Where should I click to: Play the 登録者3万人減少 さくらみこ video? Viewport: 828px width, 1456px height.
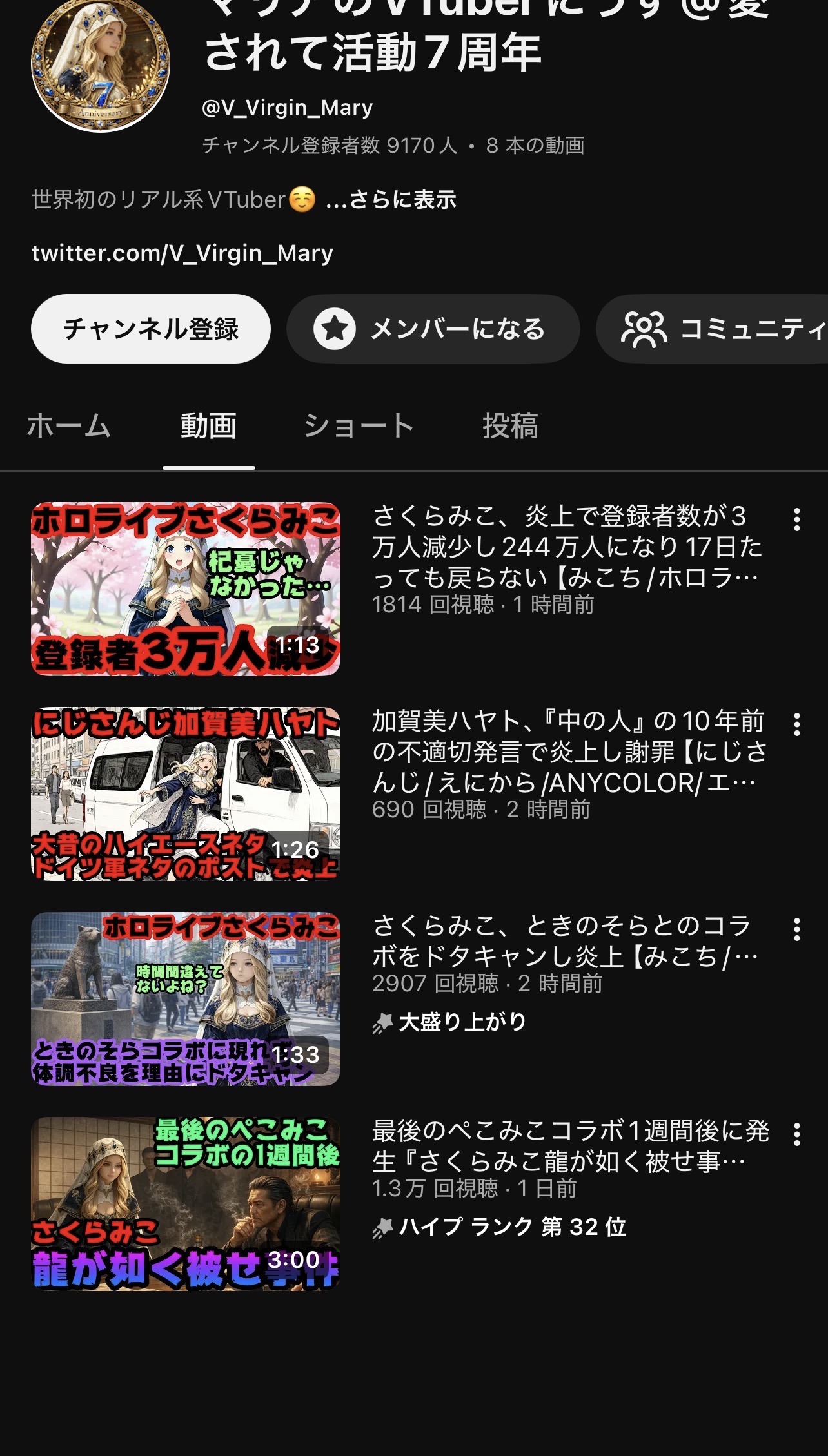pyautogui.click(x=186, y=589)
